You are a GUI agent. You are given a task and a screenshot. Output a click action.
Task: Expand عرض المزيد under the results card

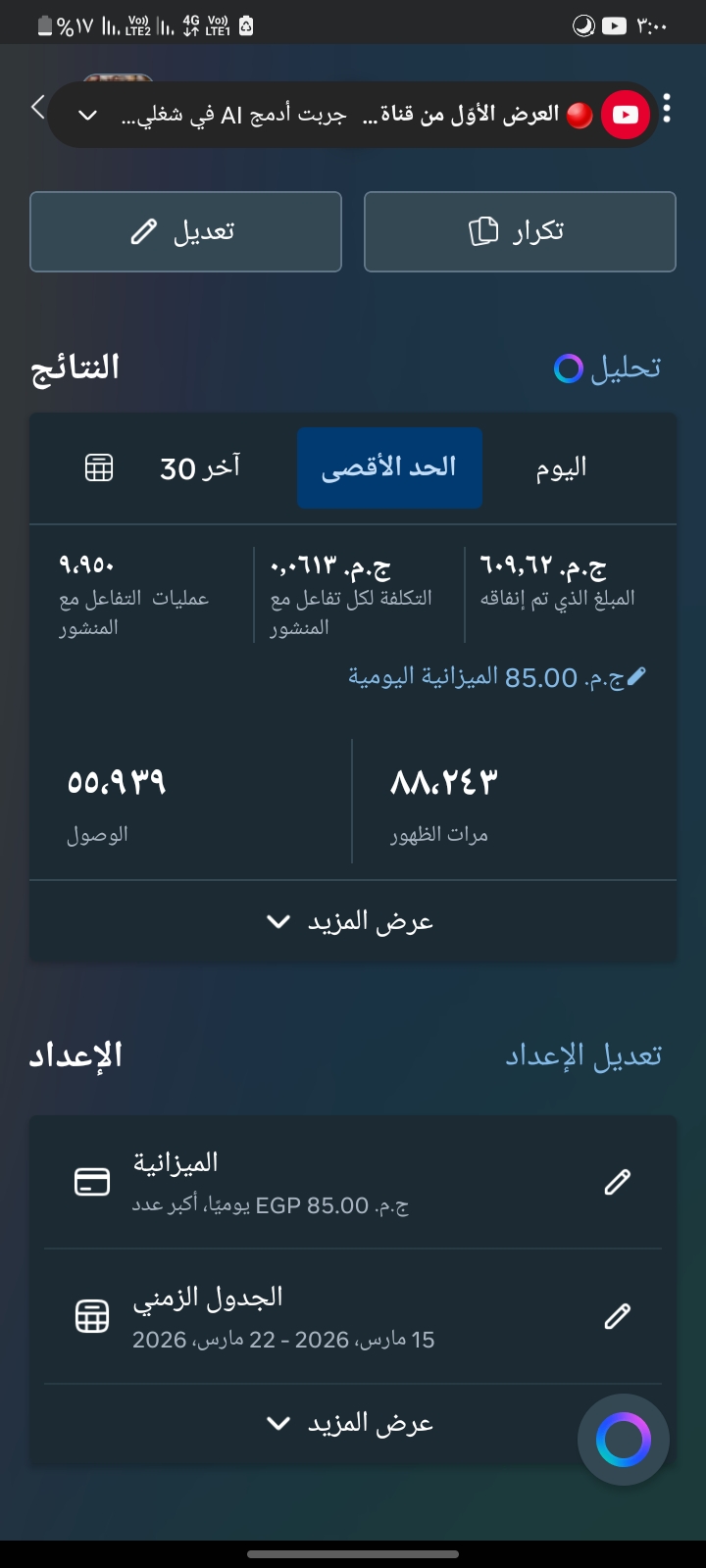tap(352, 921)
